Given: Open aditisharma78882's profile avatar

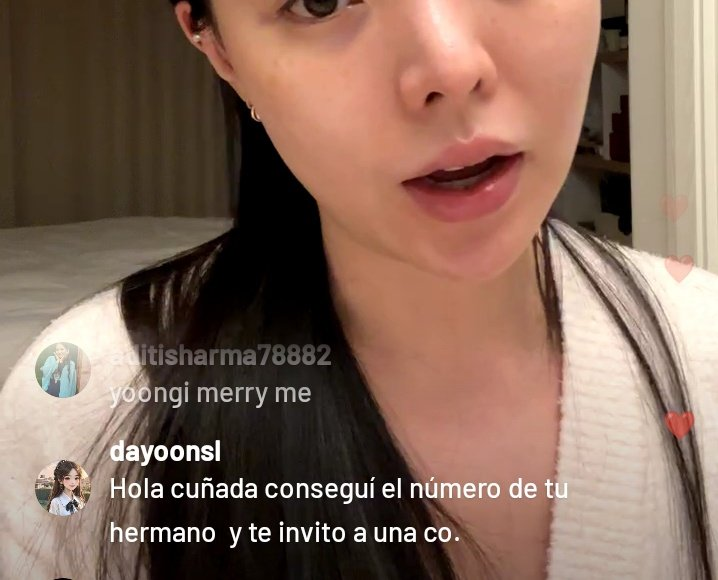Looking at the screenshot, I should [x=63, y=370].
